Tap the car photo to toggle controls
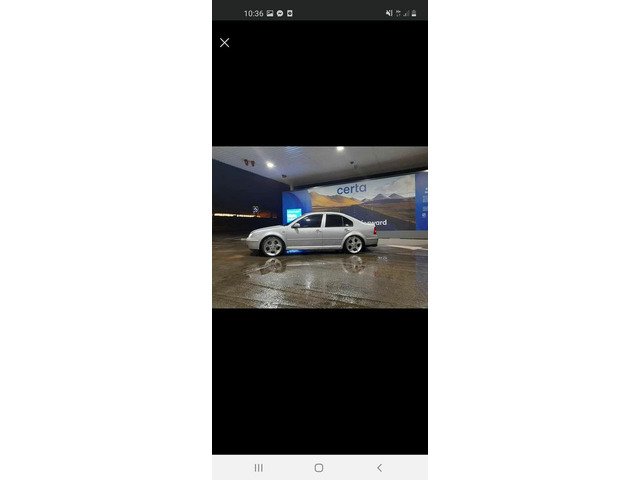The height and width of the screenshot is (480, 640). [x=319, y=228]
